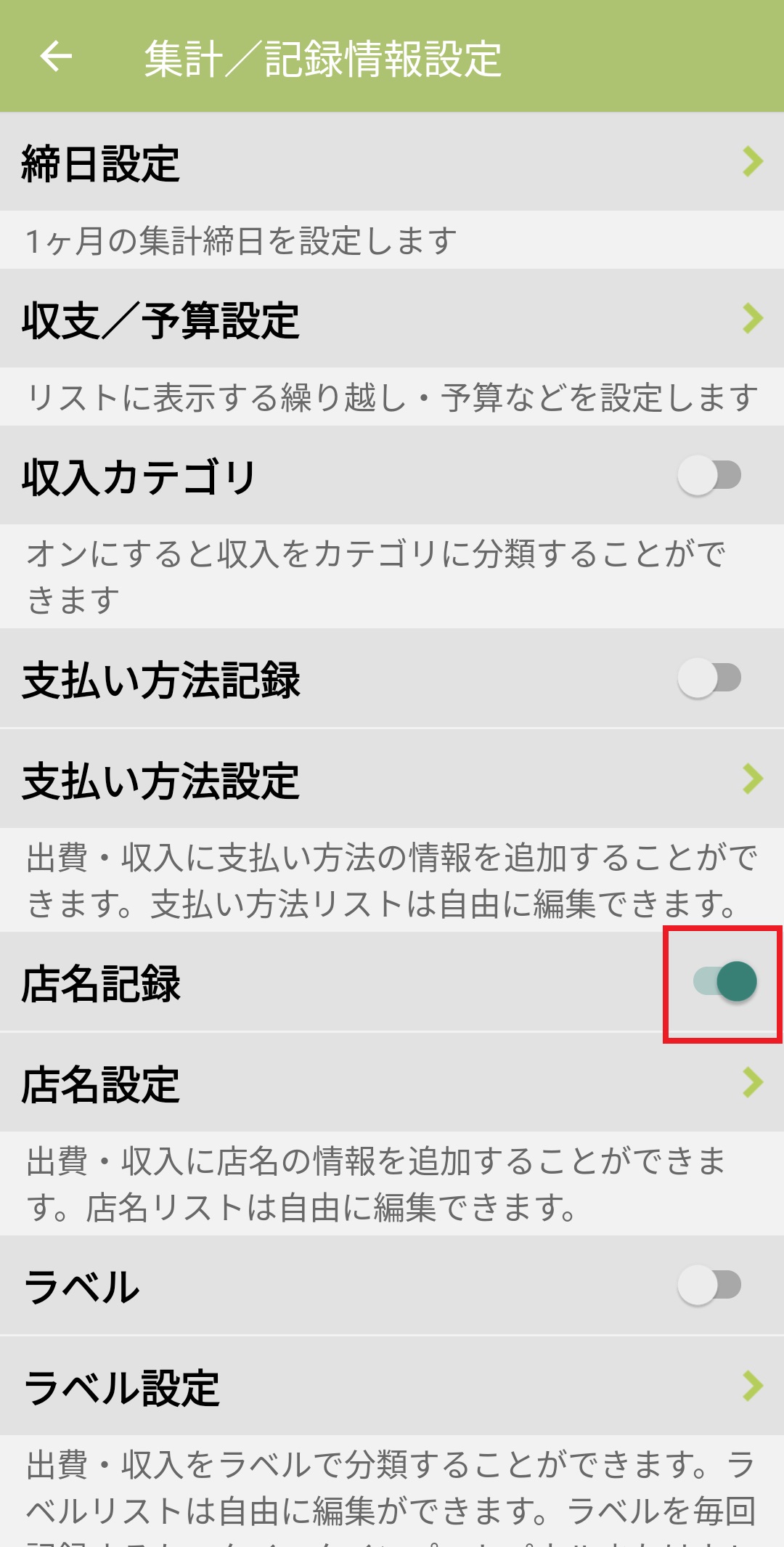Open 店名設定
This screenshot has width=784, height=1547.
click(392, 1083)
